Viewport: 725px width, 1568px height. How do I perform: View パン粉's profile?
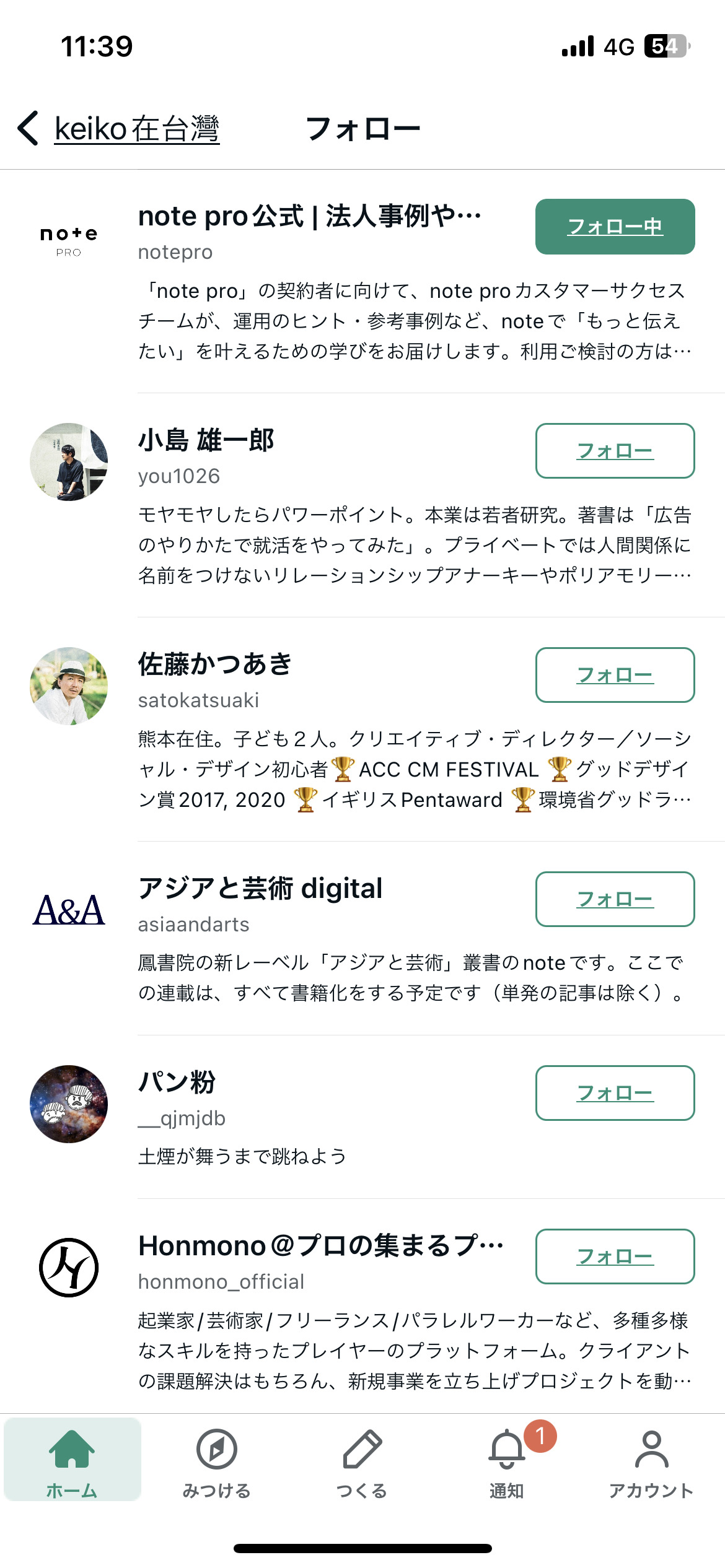pyautogui.click(x=177, y=1082)
